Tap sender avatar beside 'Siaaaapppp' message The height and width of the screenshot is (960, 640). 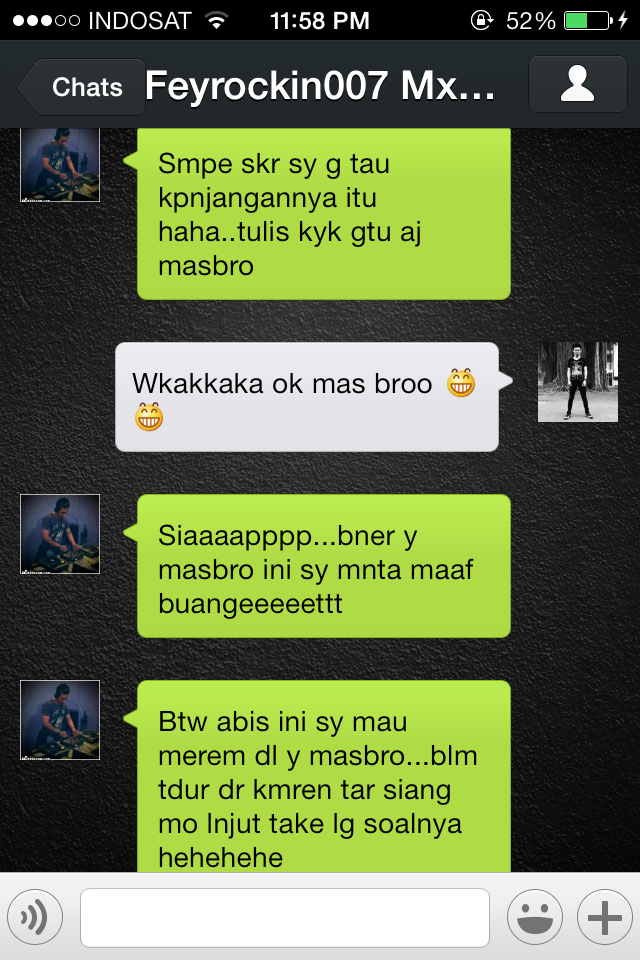[x=60, y=534]
